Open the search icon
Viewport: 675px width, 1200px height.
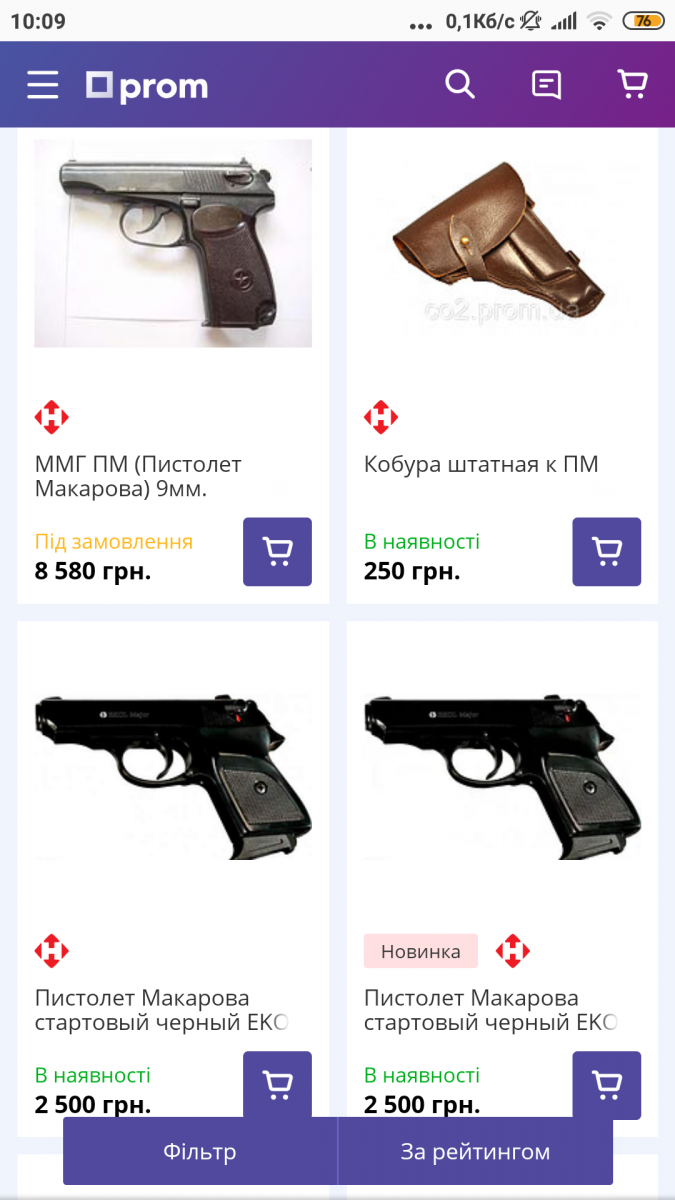[x=459, y=85]
